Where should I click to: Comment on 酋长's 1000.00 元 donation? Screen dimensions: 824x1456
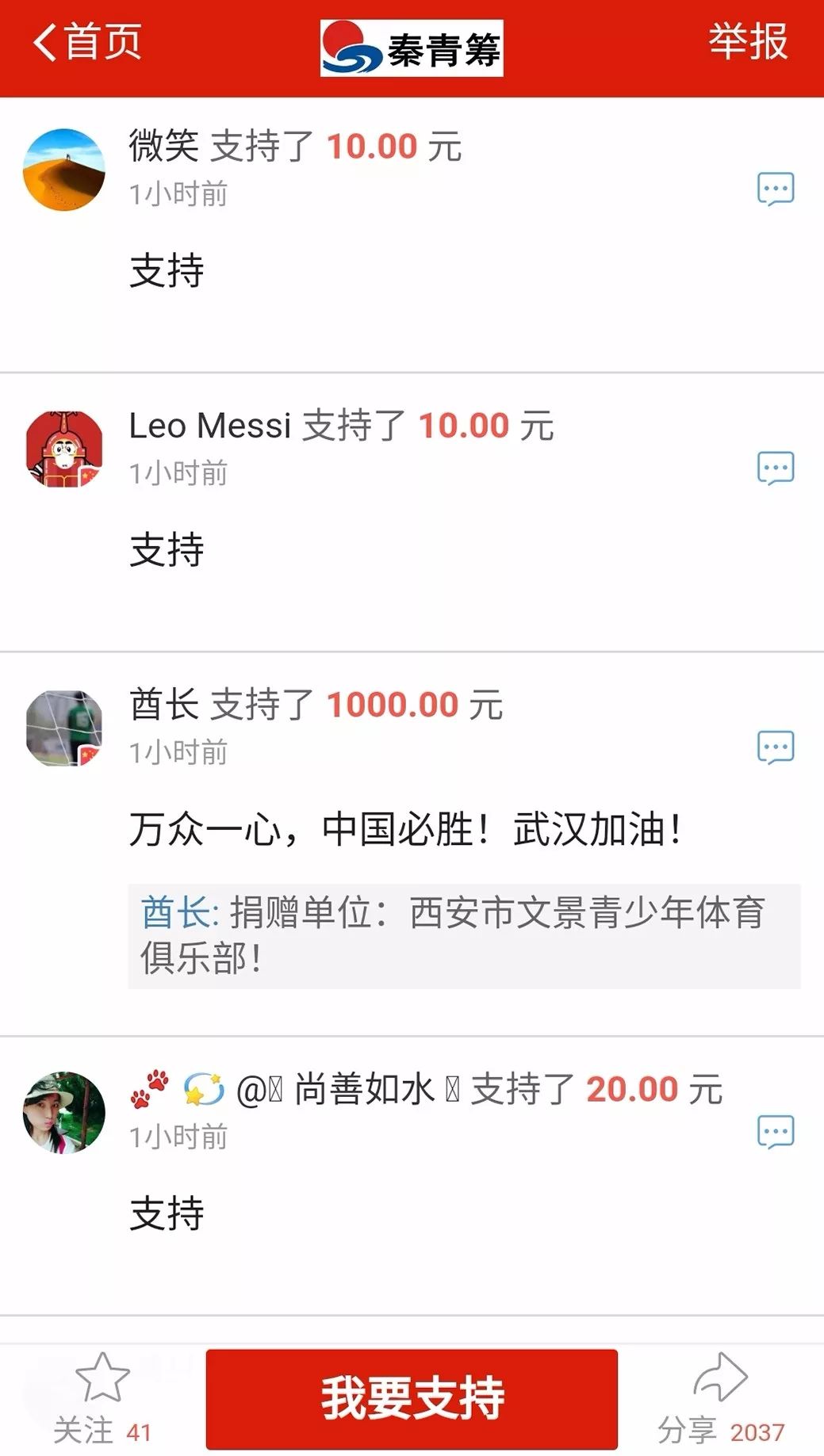[775, 747]
